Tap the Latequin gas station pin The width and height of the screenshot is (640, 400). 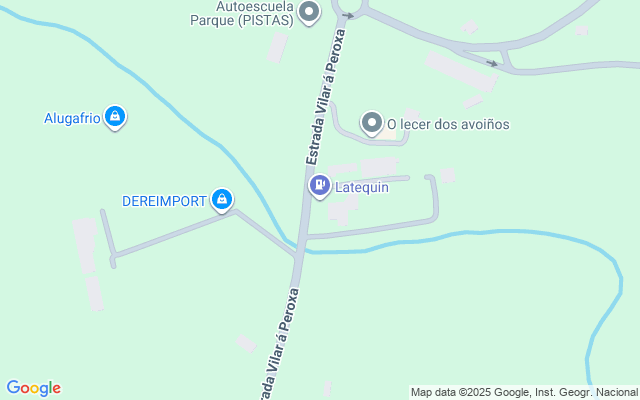(x=320, y=186)
